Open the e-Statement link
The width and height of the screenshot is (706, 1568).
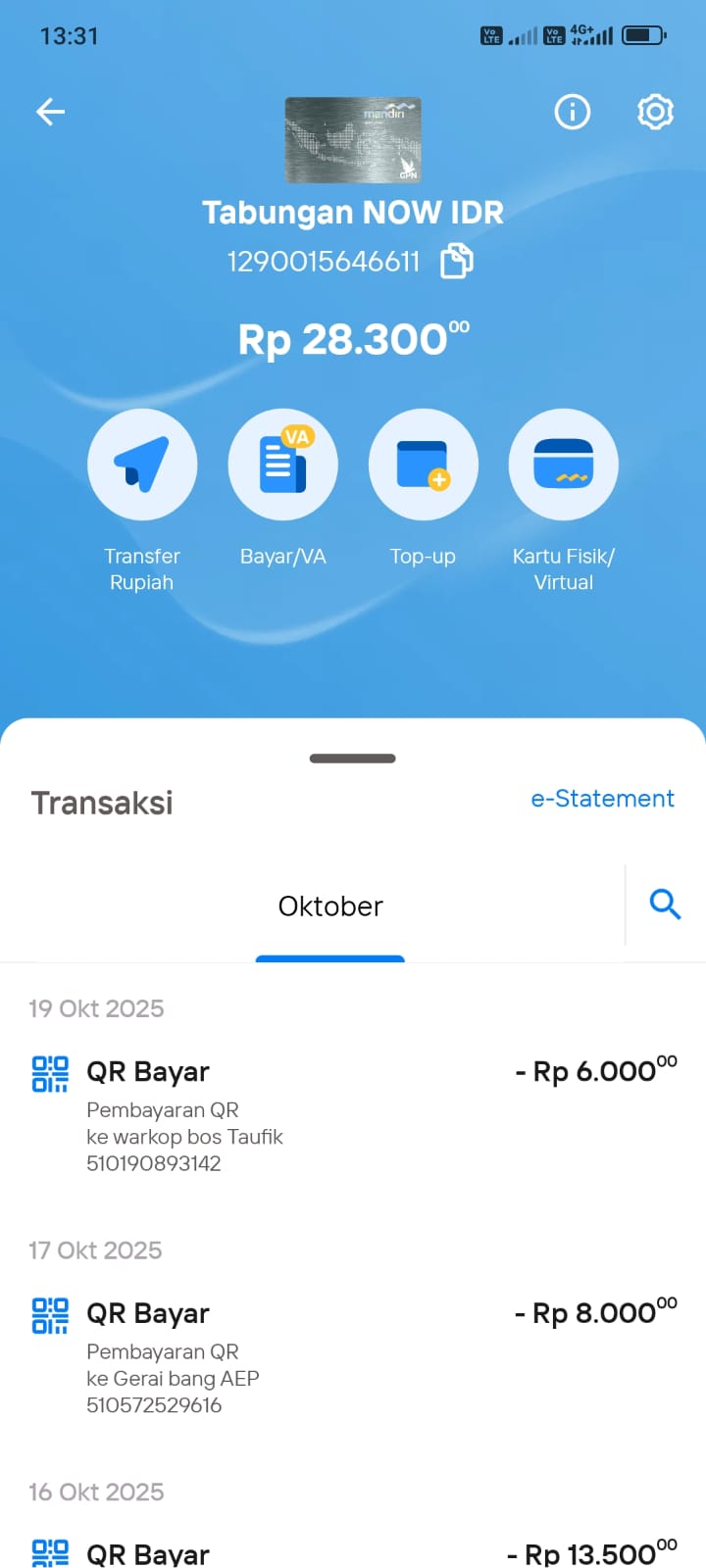click(x=602, y=799)
